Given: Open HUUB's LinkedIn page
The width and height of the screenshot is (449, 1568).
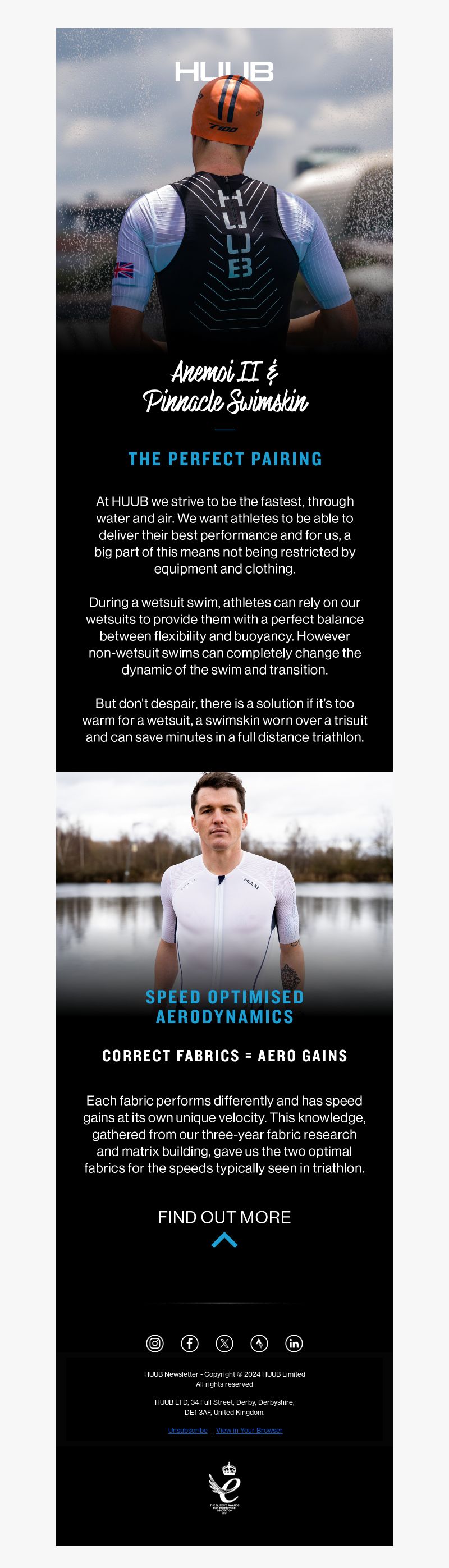Looking at the screenshot, I should [294, 1344].
